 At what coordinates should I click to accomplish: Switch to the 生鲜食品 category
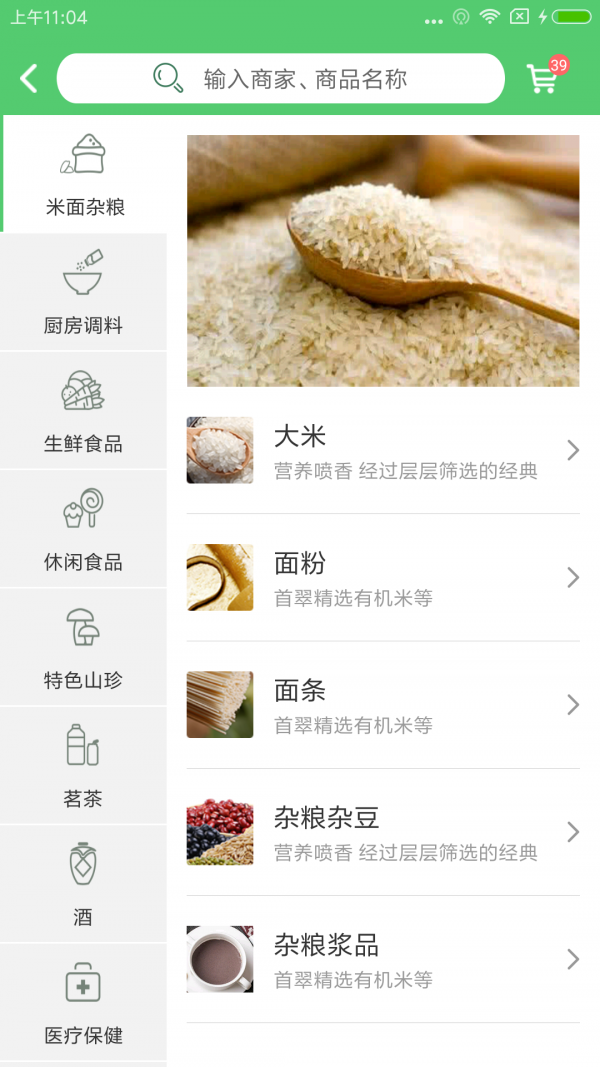click(83, 410)
